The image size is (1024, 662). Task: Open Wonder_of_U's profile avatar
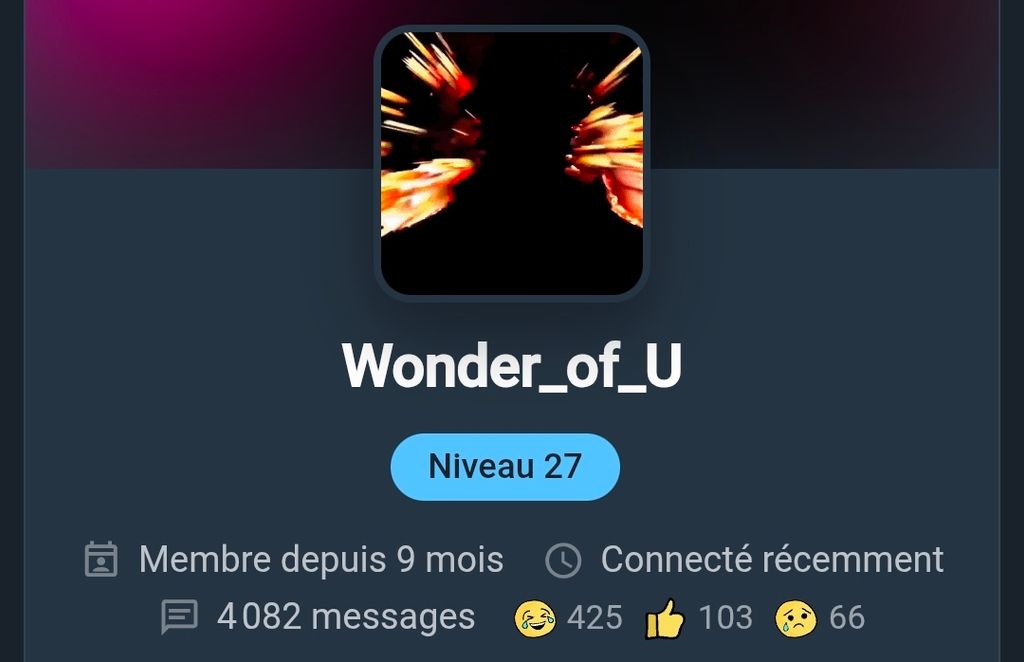click(512, 163)
